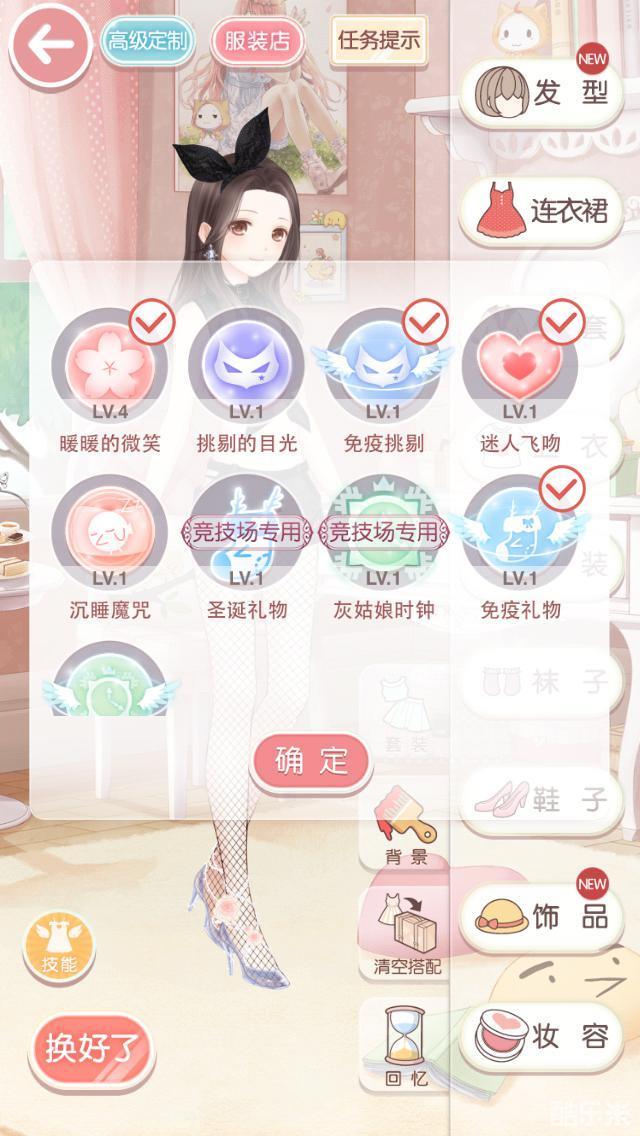Open the 回忆 hourglass
Viewport: 640px width, 1136px height.
(405, 1045)
